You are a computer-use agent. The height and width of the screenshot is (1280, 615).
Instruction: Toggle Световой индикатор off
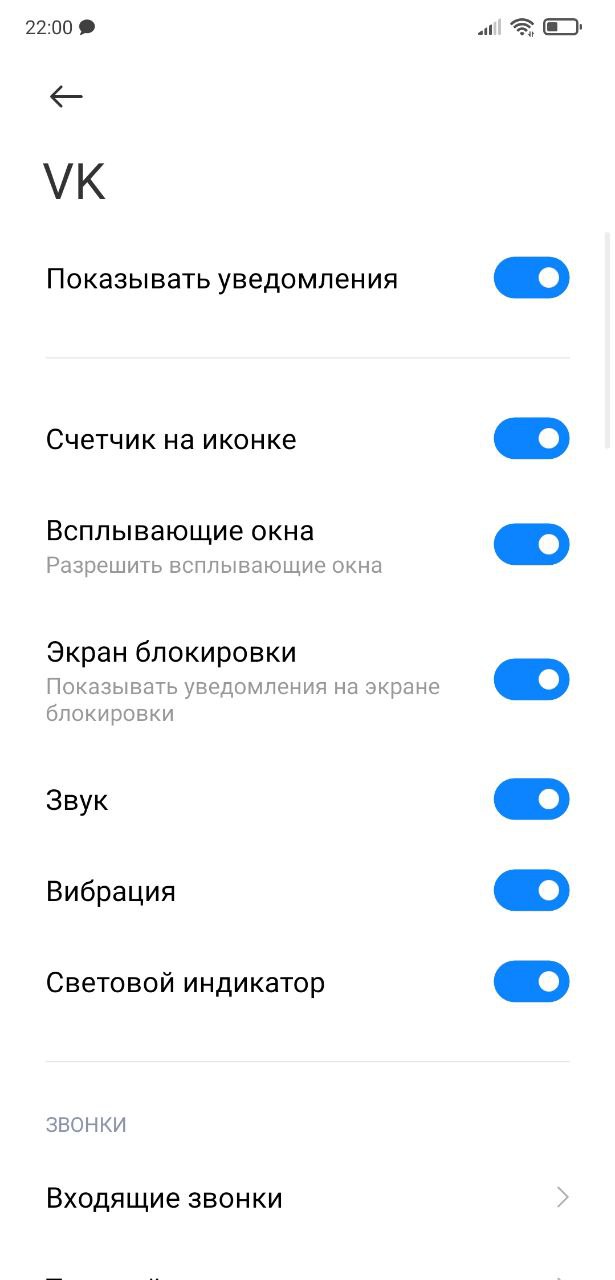click(x=531, y=981)
